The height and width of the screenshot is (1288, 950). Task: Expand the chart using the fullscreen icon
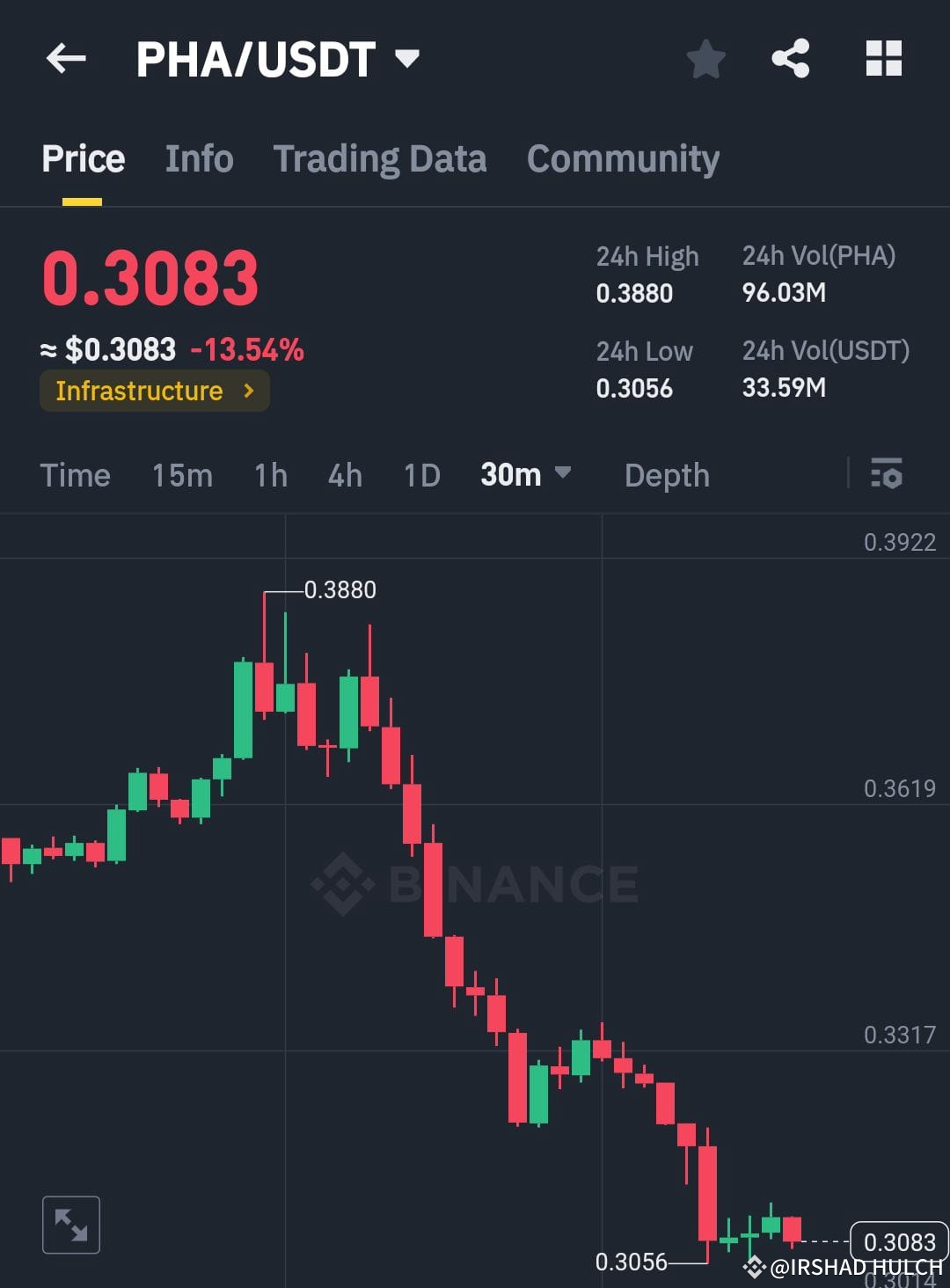tap(71, 1223)
